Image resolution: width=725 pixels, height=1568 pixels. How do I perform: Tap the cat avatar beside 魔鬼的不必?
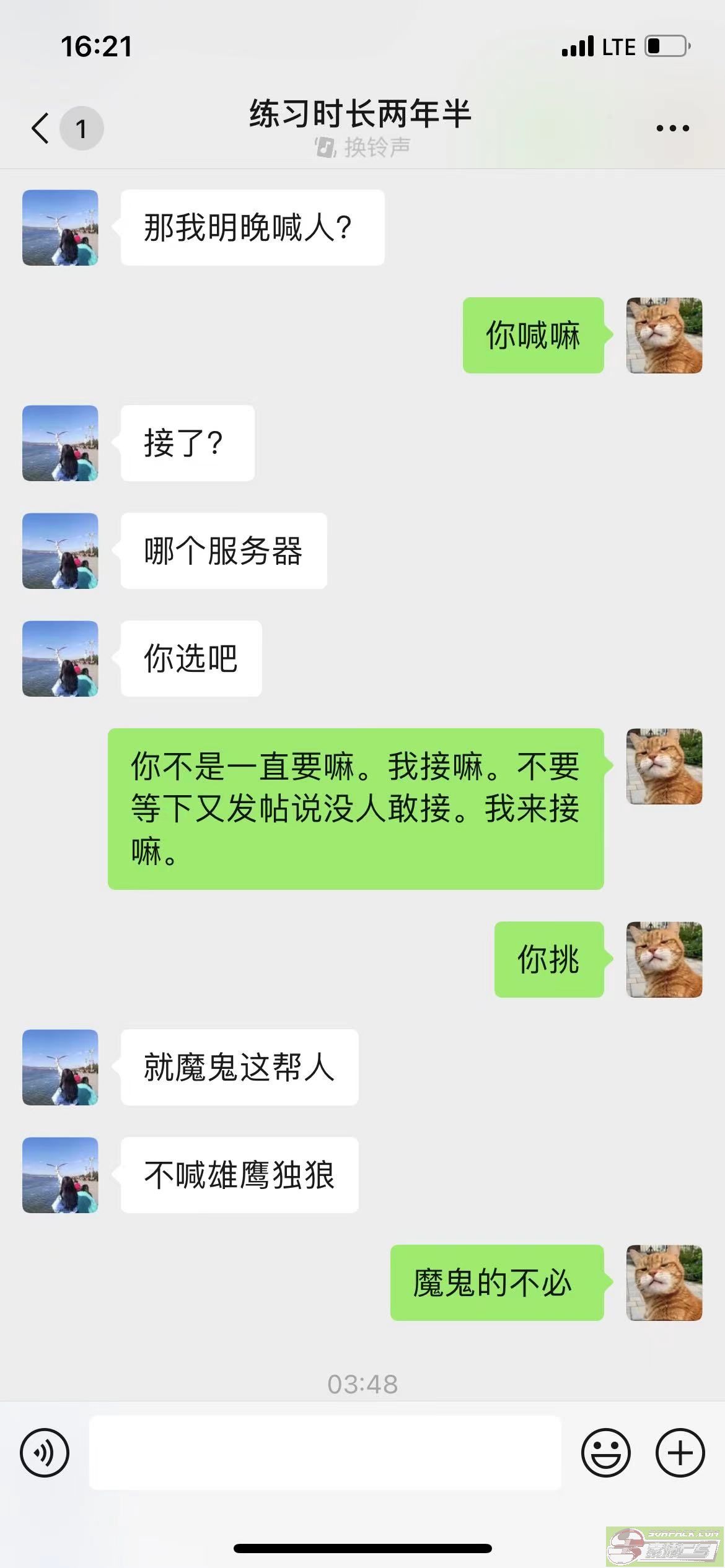coord(664,1283)
